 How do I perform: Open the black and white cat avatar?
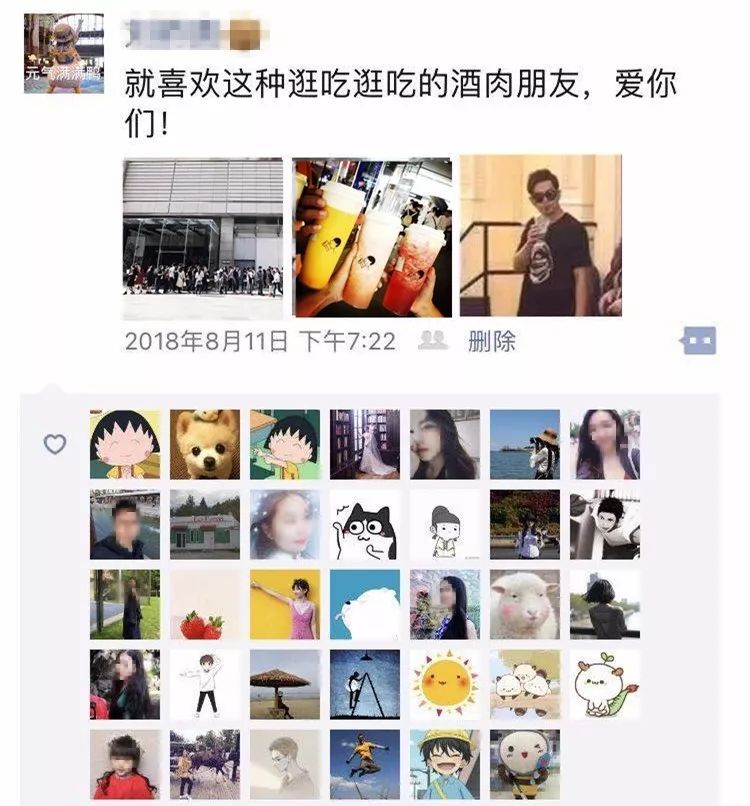pos(365,524)
